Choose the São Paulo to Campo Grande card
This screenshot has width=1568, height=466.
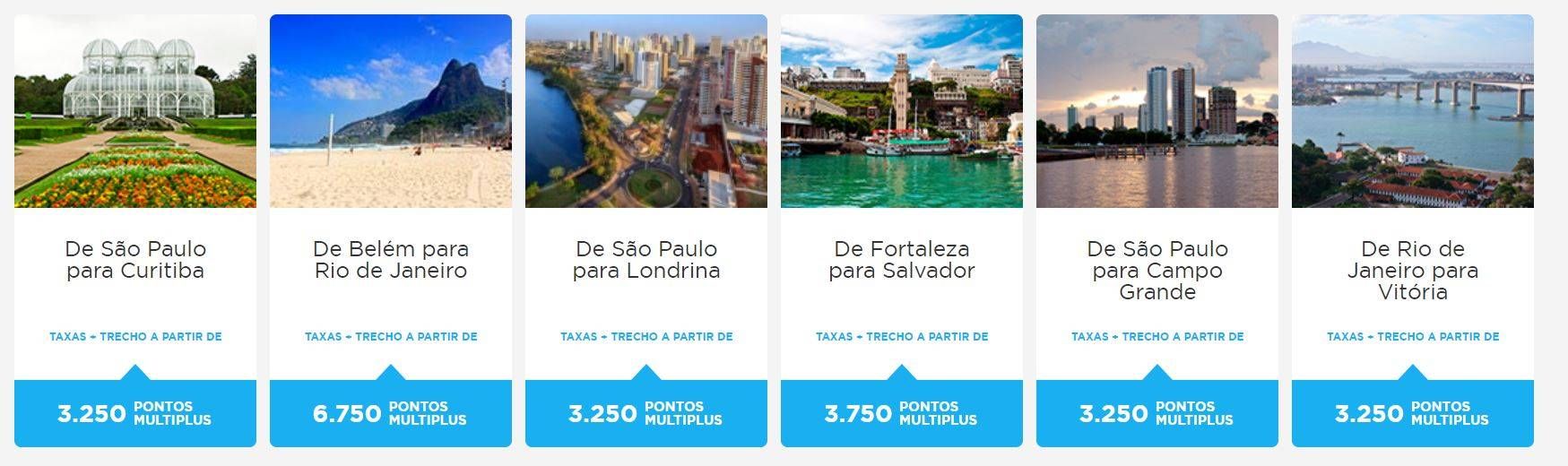1157,269
